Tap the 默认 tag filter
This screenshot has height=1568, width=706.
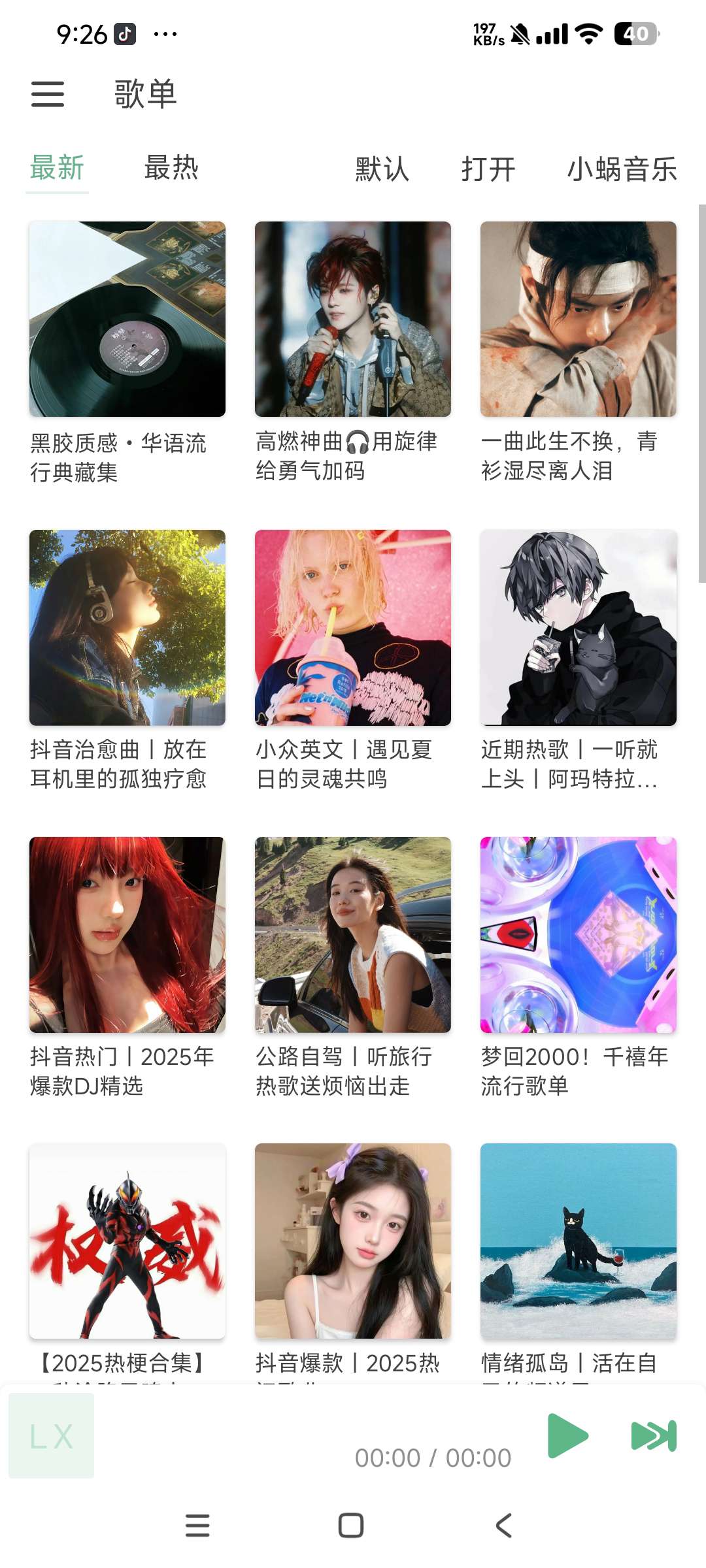382,169
